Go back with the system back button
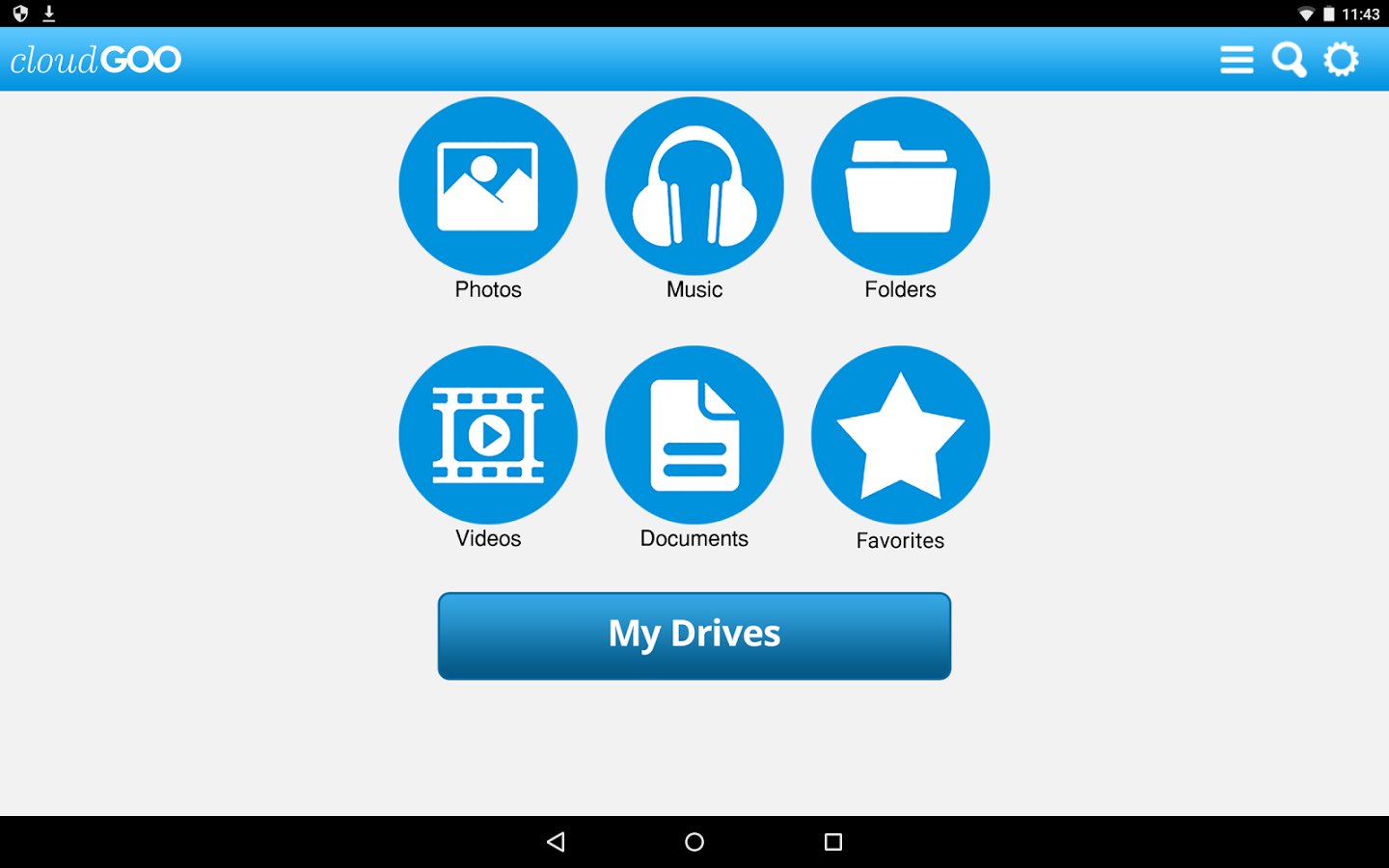1389x868 pixels. coord(556,842)
